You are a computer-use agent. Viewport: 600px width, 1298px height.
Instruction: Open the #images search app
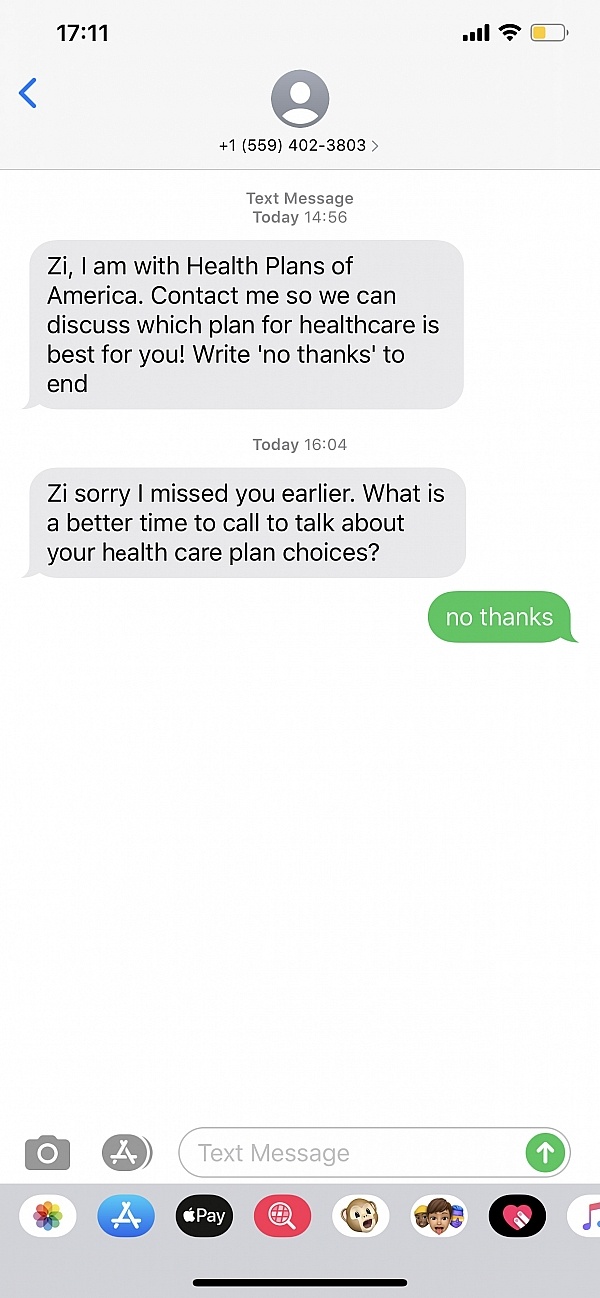click(282, 1216)
